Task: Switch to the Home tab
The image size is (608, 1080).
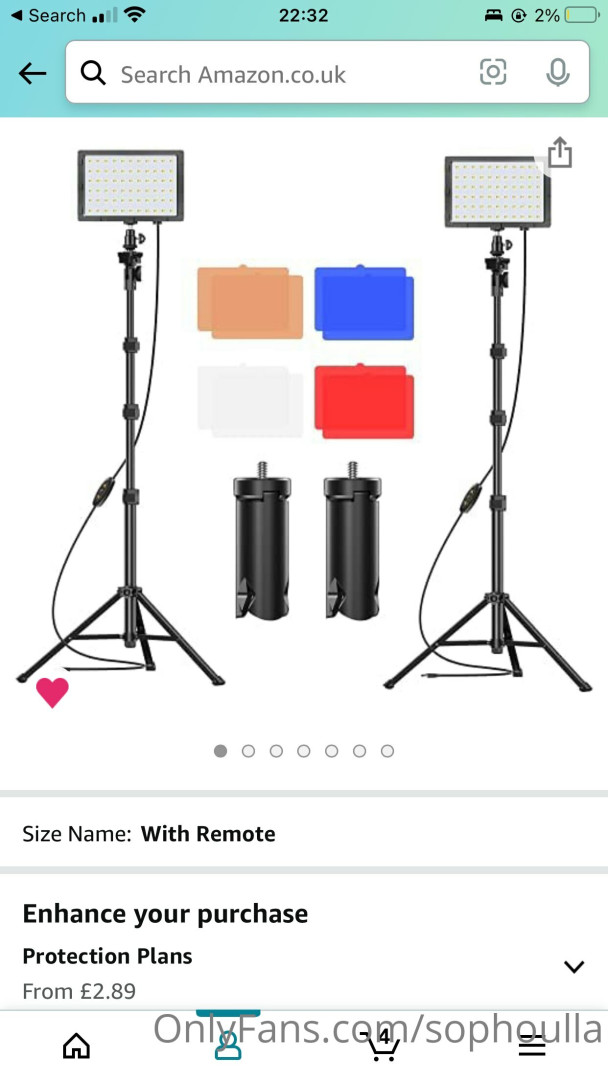Action: click(76, 1046)
